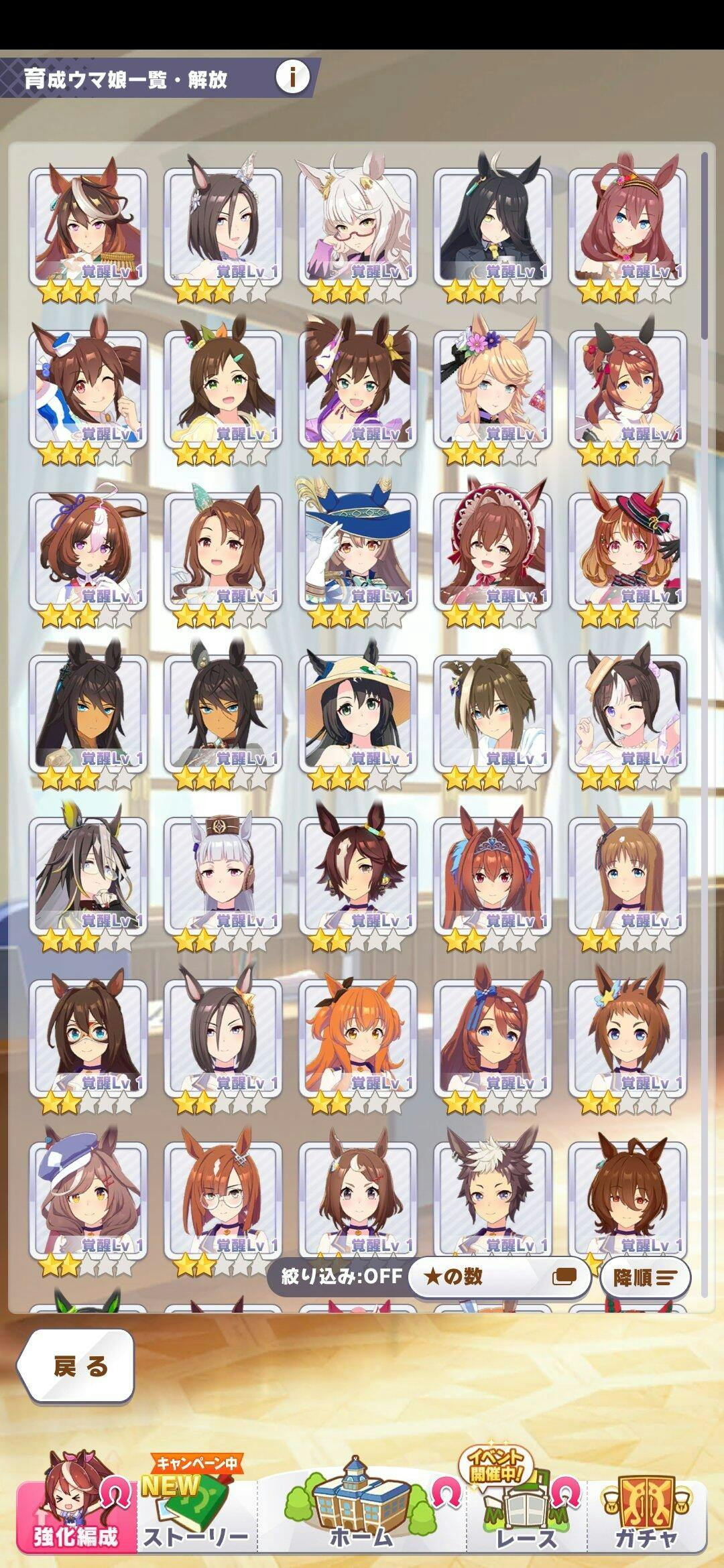This screenshot has width=724, height=1568.
Task: Select the long black-haired character in dark suit
Action: 493,226
